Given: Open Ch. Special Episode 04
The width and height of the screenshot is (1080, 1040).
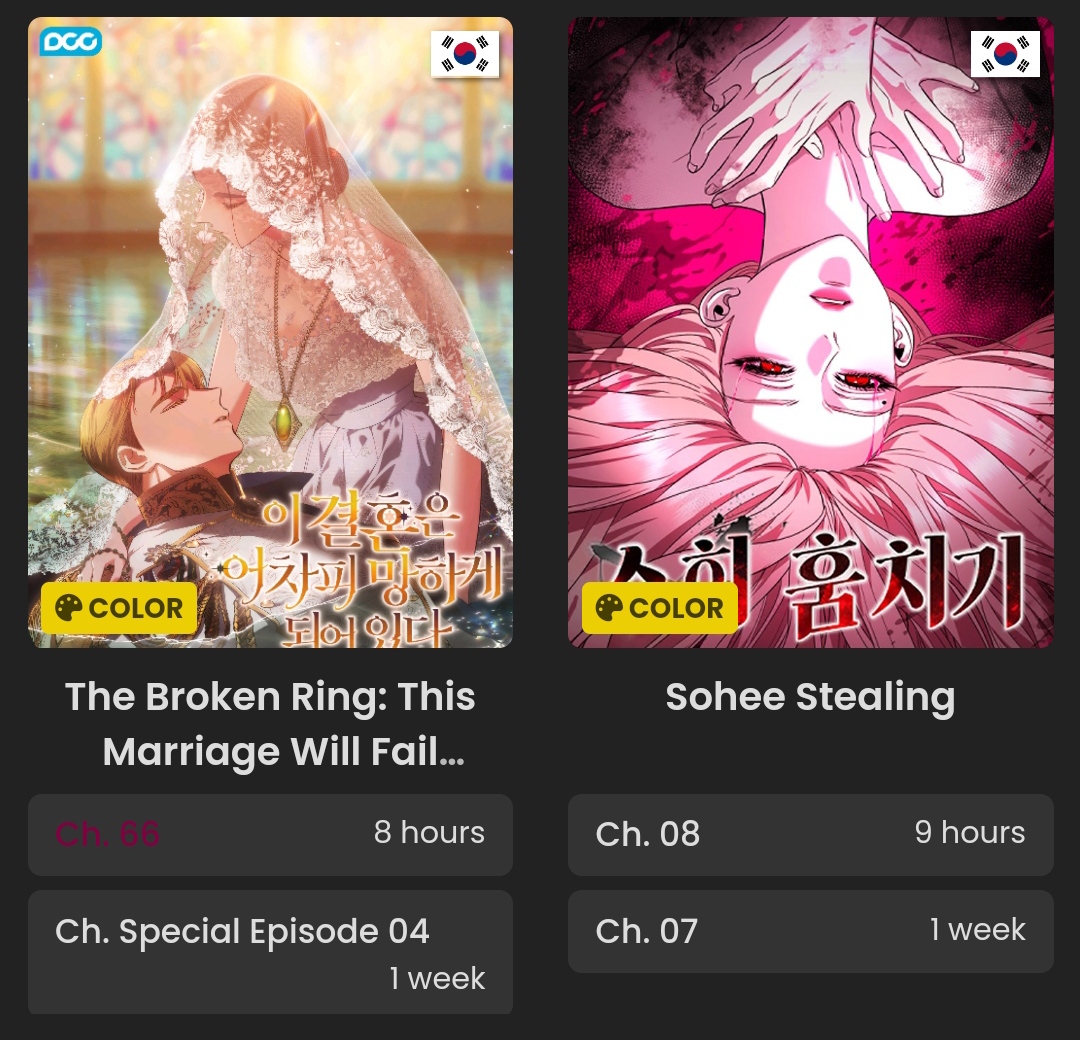Looking at the screenshot, I should click(x=270, y=952).
